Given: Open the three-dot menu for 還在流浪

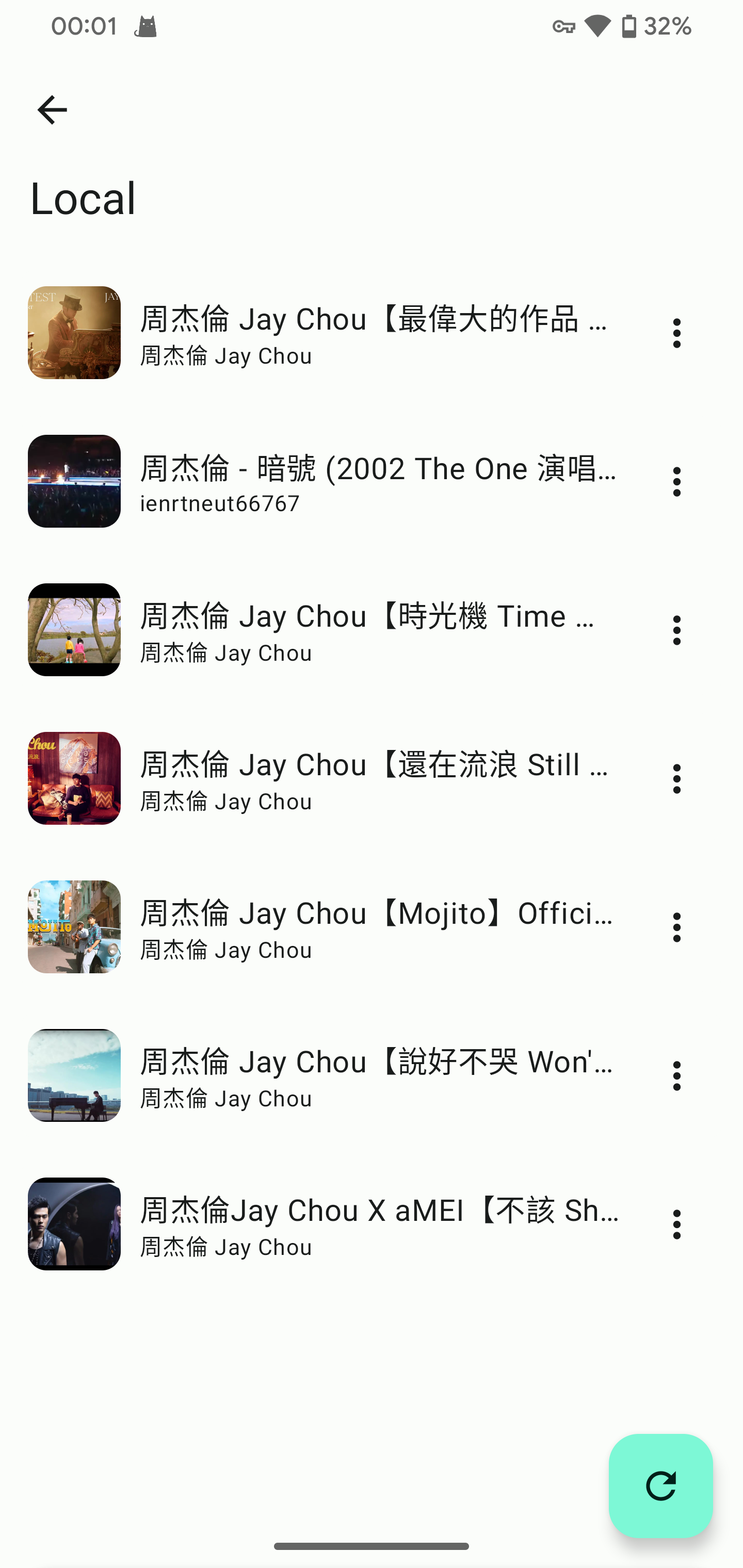Looking at the screenshot, I should [676, 778].
